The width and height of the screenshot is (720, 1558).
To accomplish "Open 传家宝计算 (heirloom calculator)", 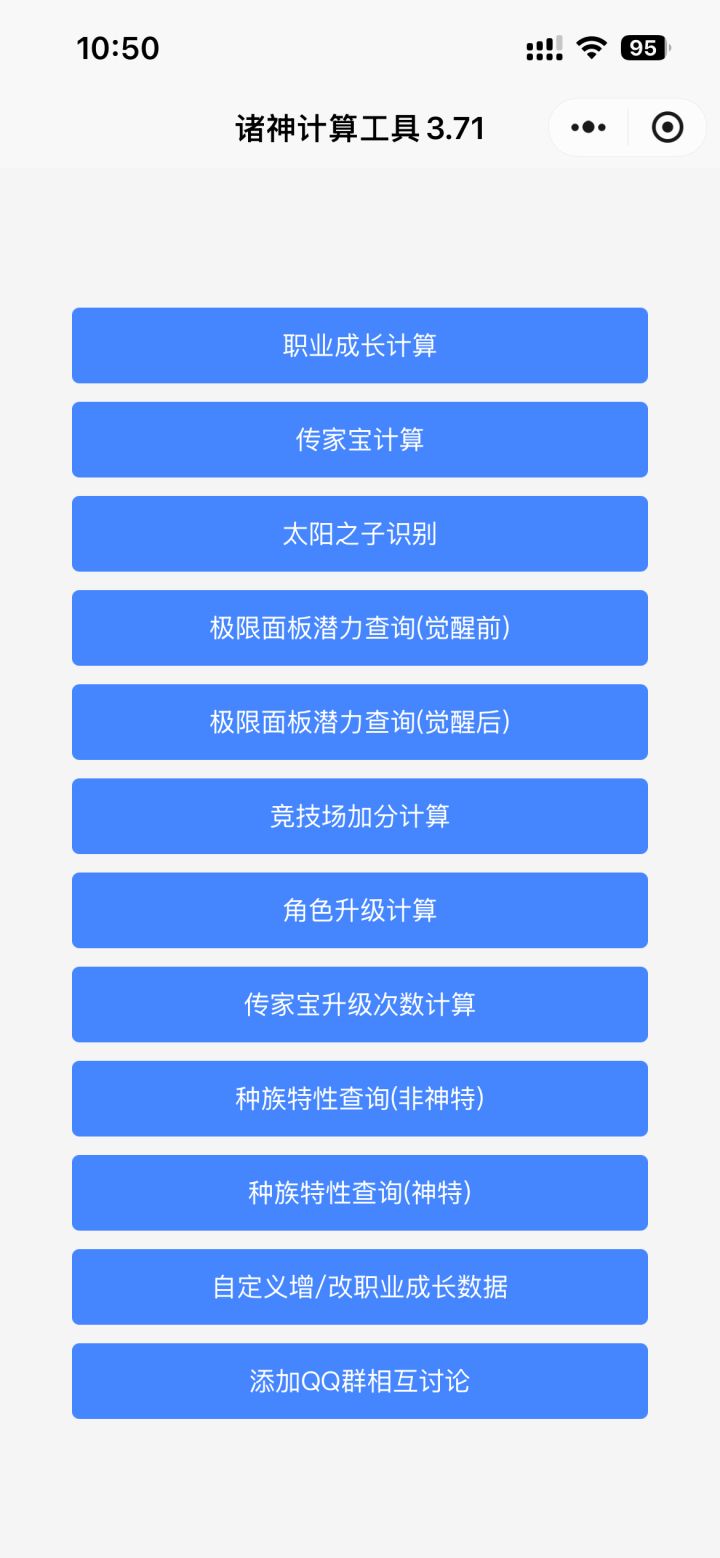I will pyautogui.click(x=359, y=439).
